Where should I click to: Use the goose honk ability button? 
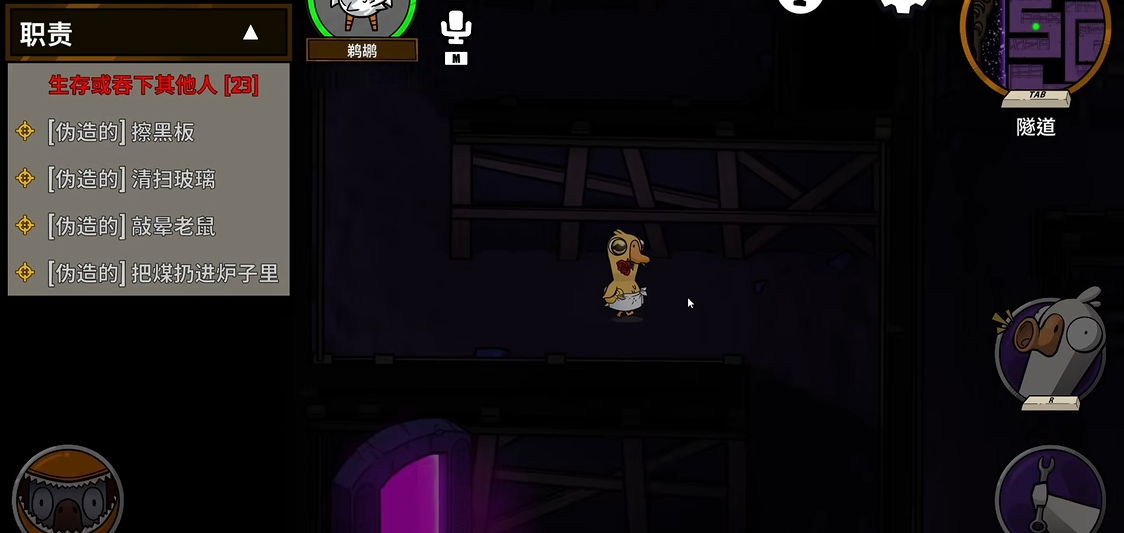(x=1050, y=348)
